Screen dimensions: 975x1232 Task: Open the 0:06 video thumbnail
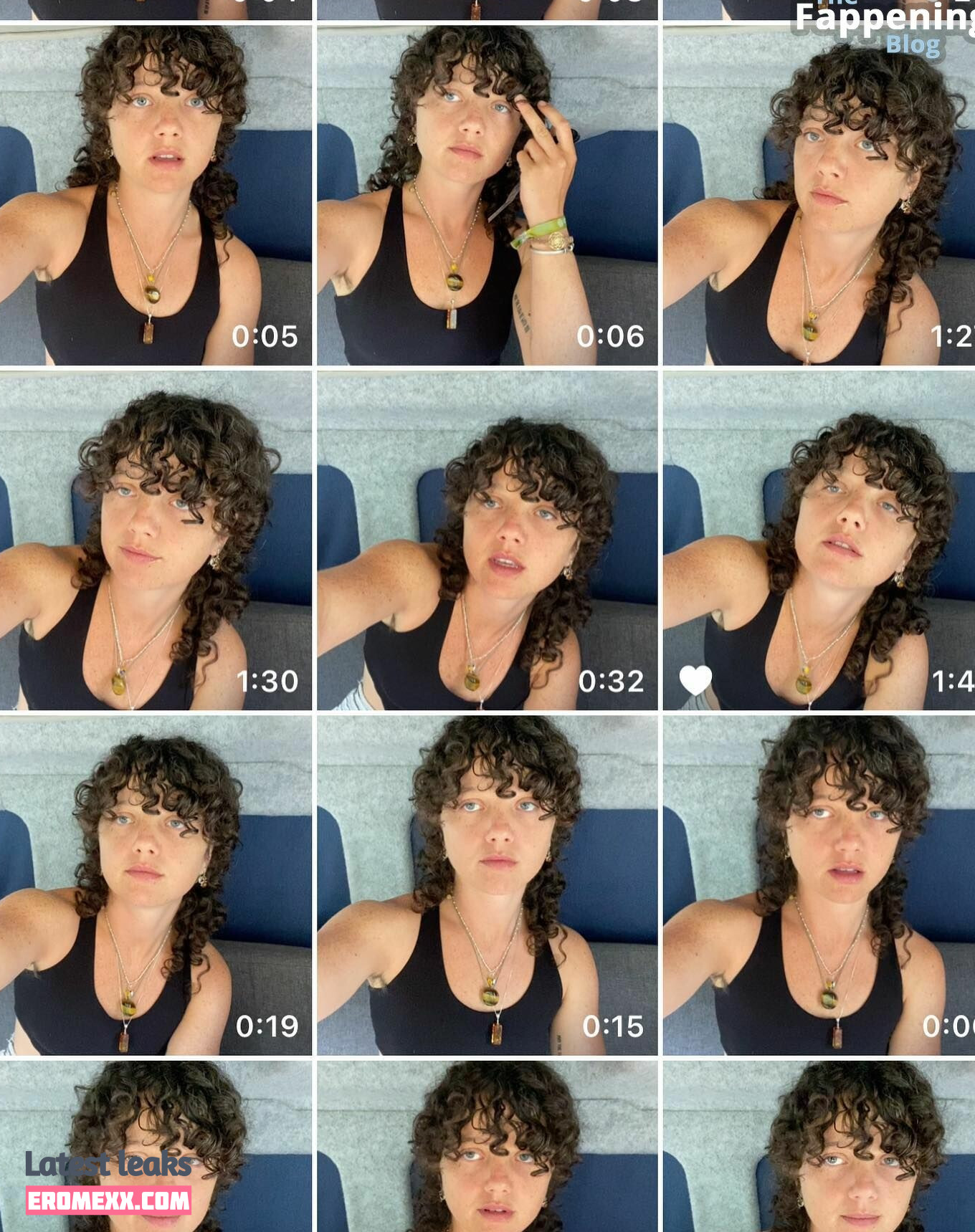coord(487,196)
